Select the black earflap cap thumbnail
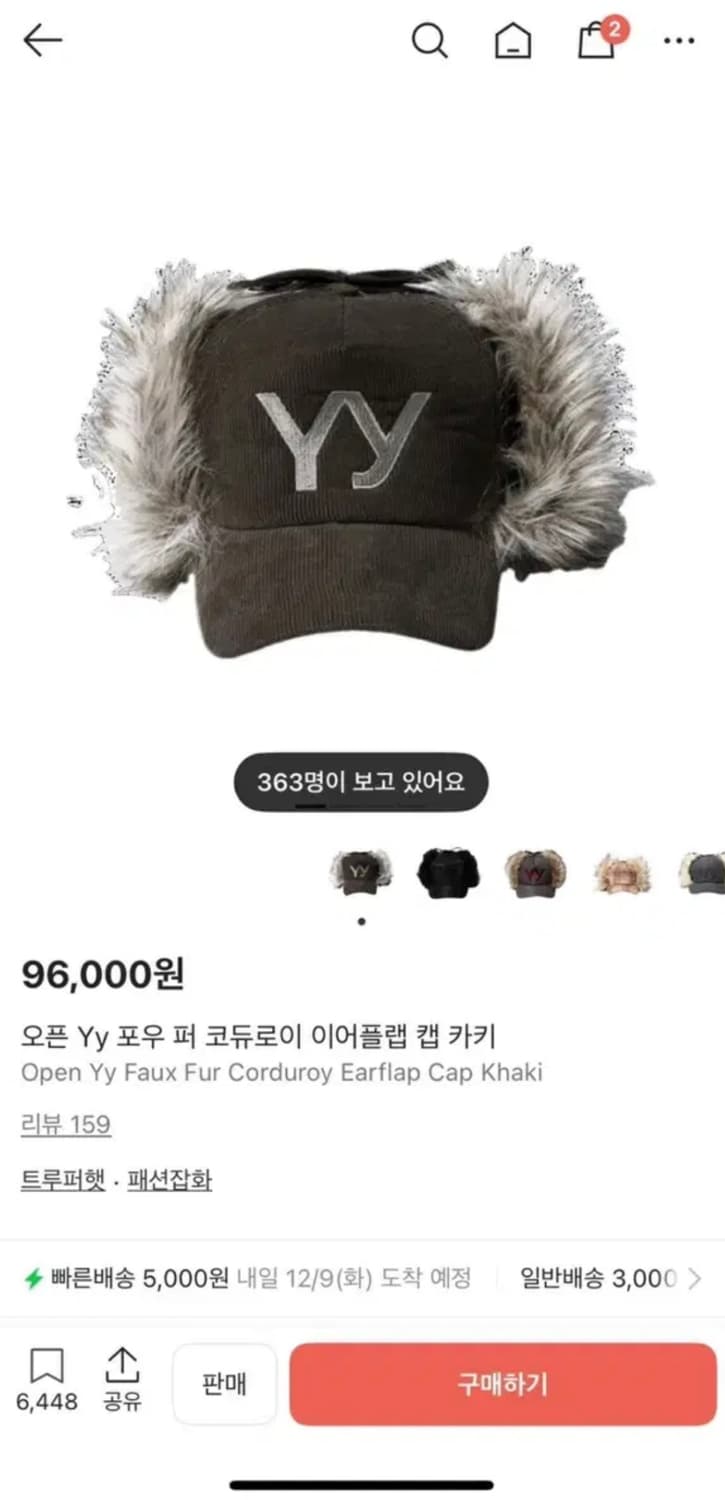The height and width of the screenshot is (1500, 725). (x=448, y=871)
